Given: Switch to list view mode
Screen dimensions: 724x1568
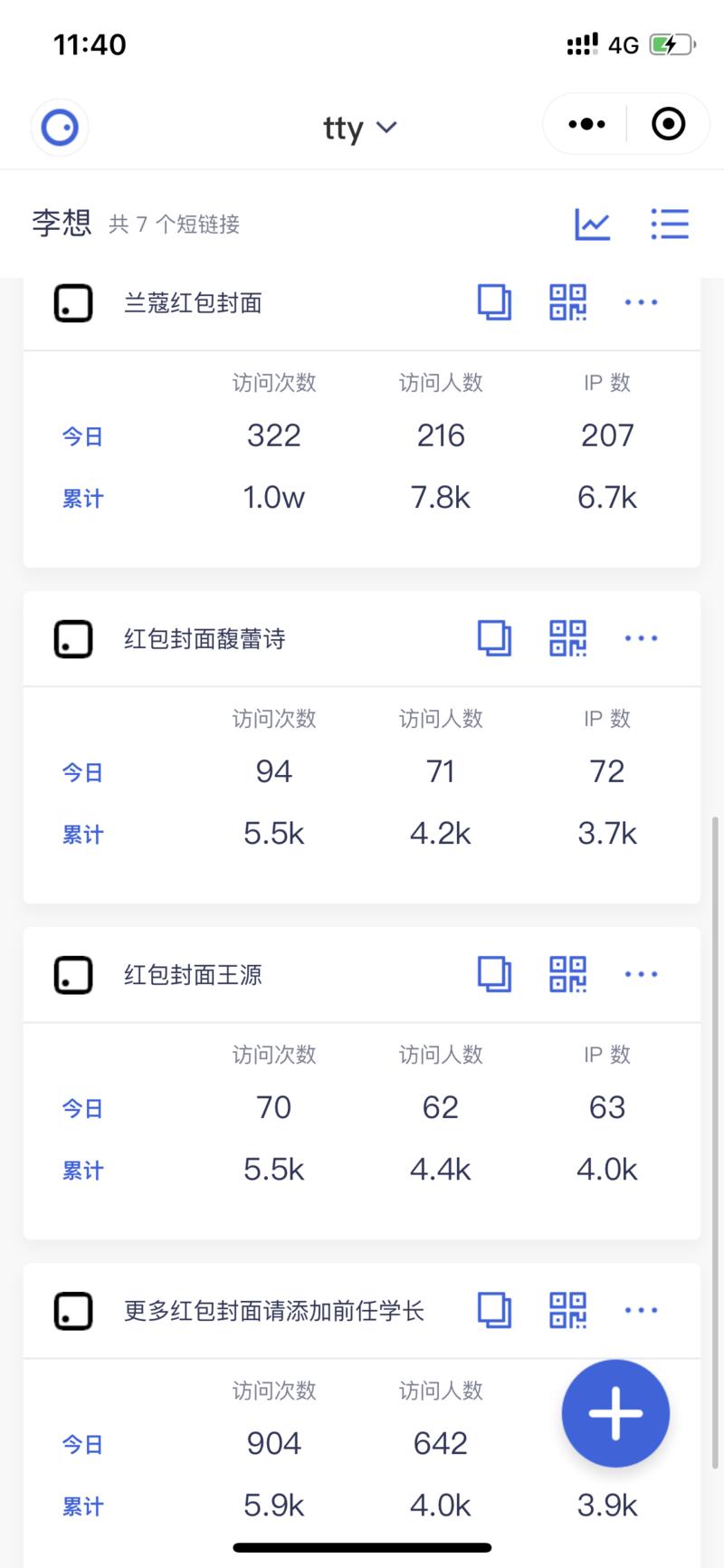Looking at the screenshot, I should [671, 225].
